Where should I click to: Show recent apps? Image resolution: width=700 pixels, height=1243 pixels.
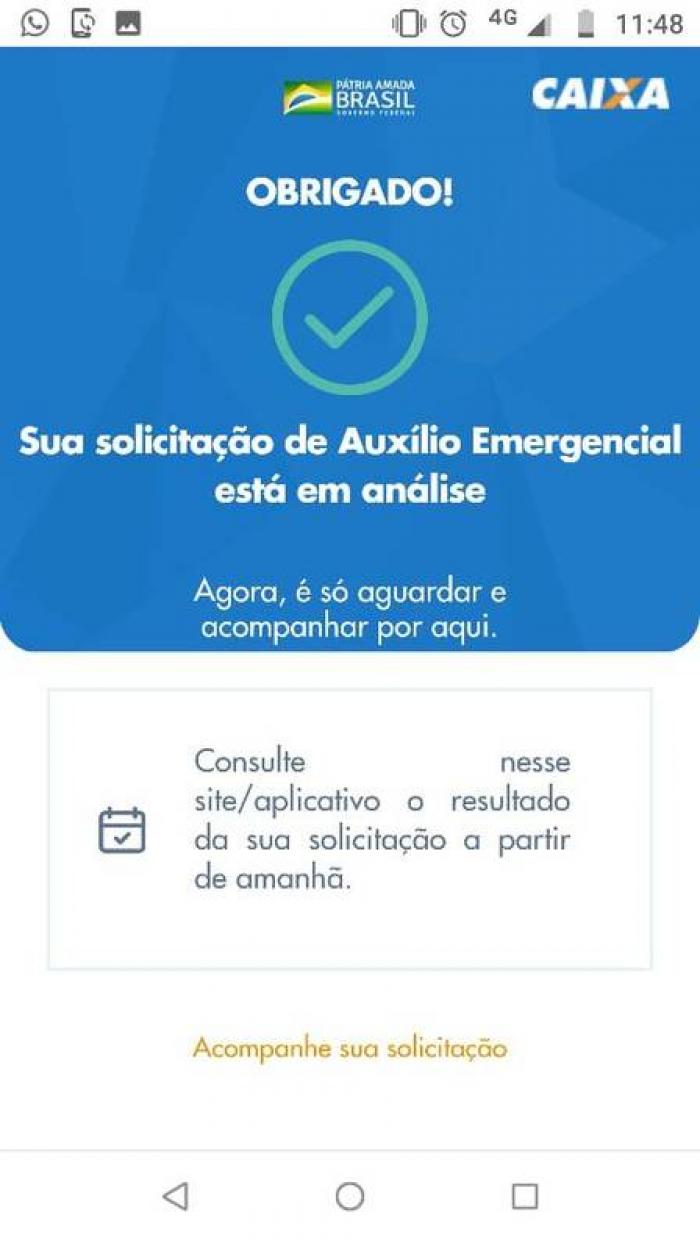(524, 1196)
